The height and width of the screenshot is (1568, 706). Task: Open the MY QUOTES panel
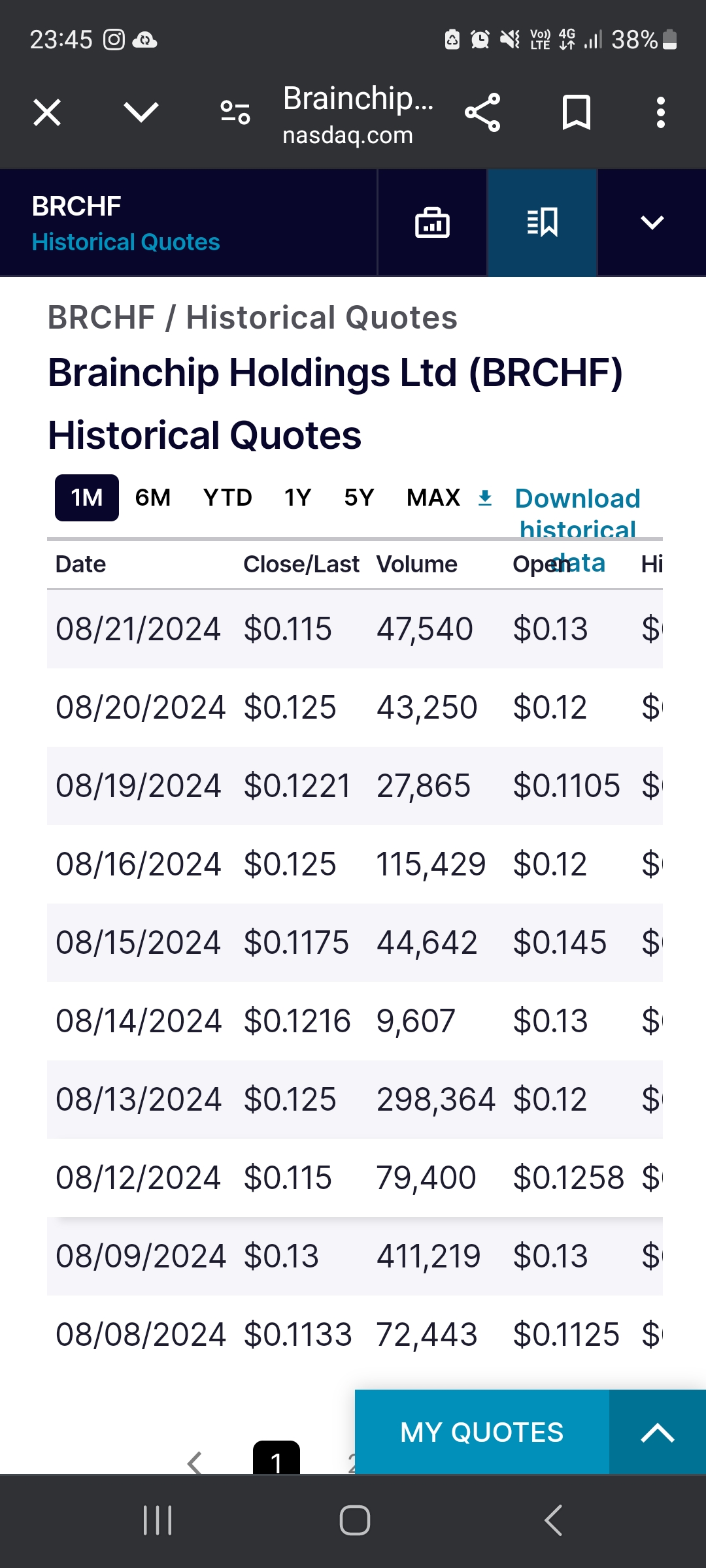point(482,1432)
